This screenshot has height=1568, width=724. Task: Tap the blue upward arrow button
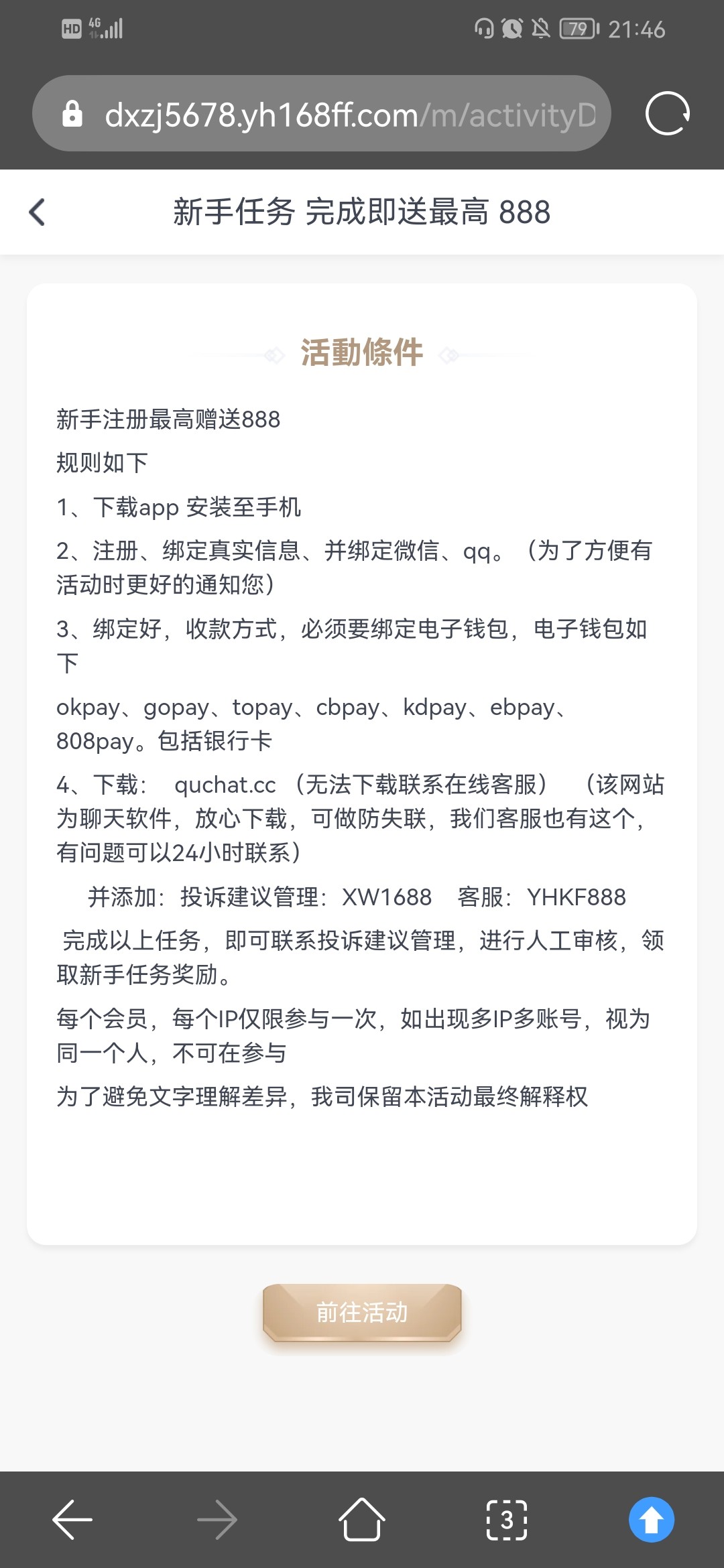[x=651, y=1520]
